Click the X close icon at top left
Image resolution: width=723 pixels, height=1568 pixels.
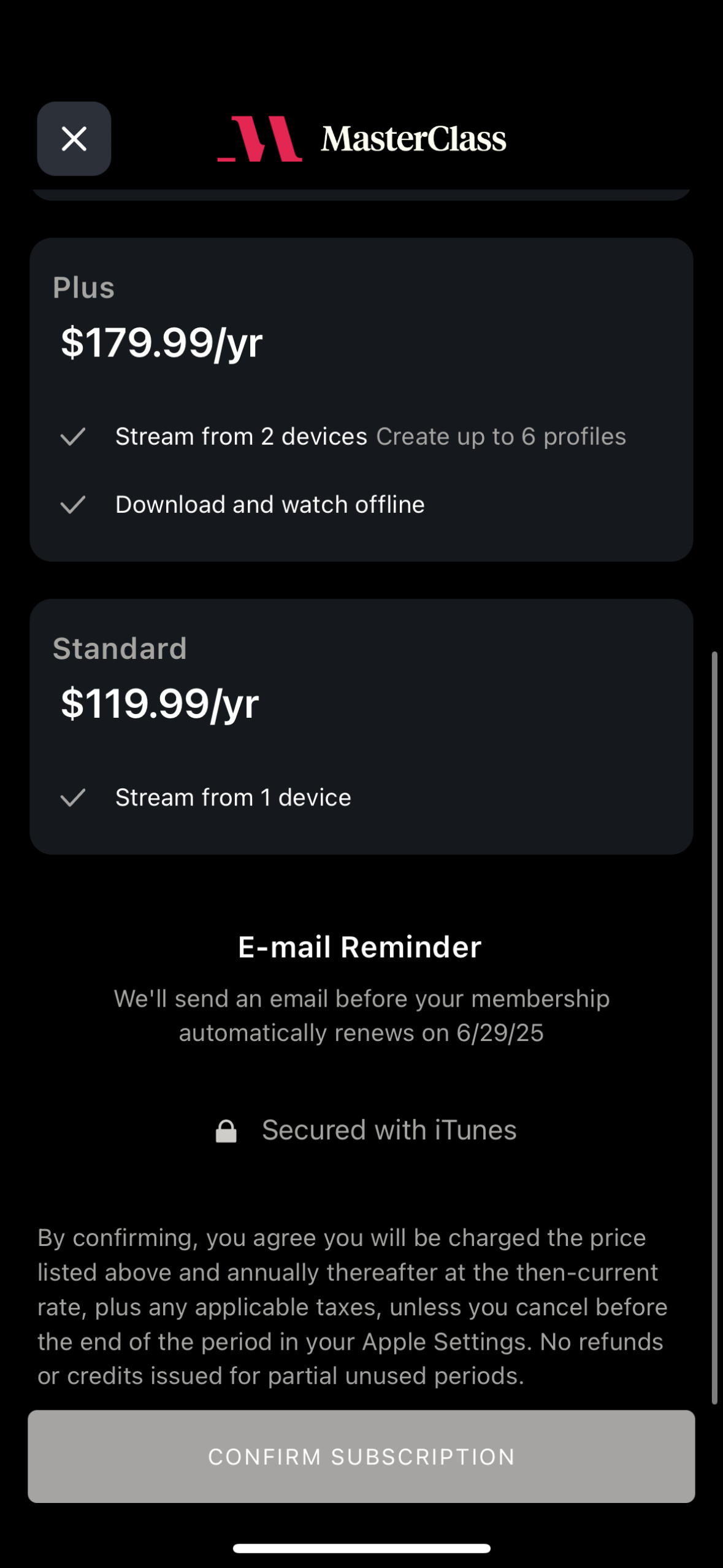[73, 139]
